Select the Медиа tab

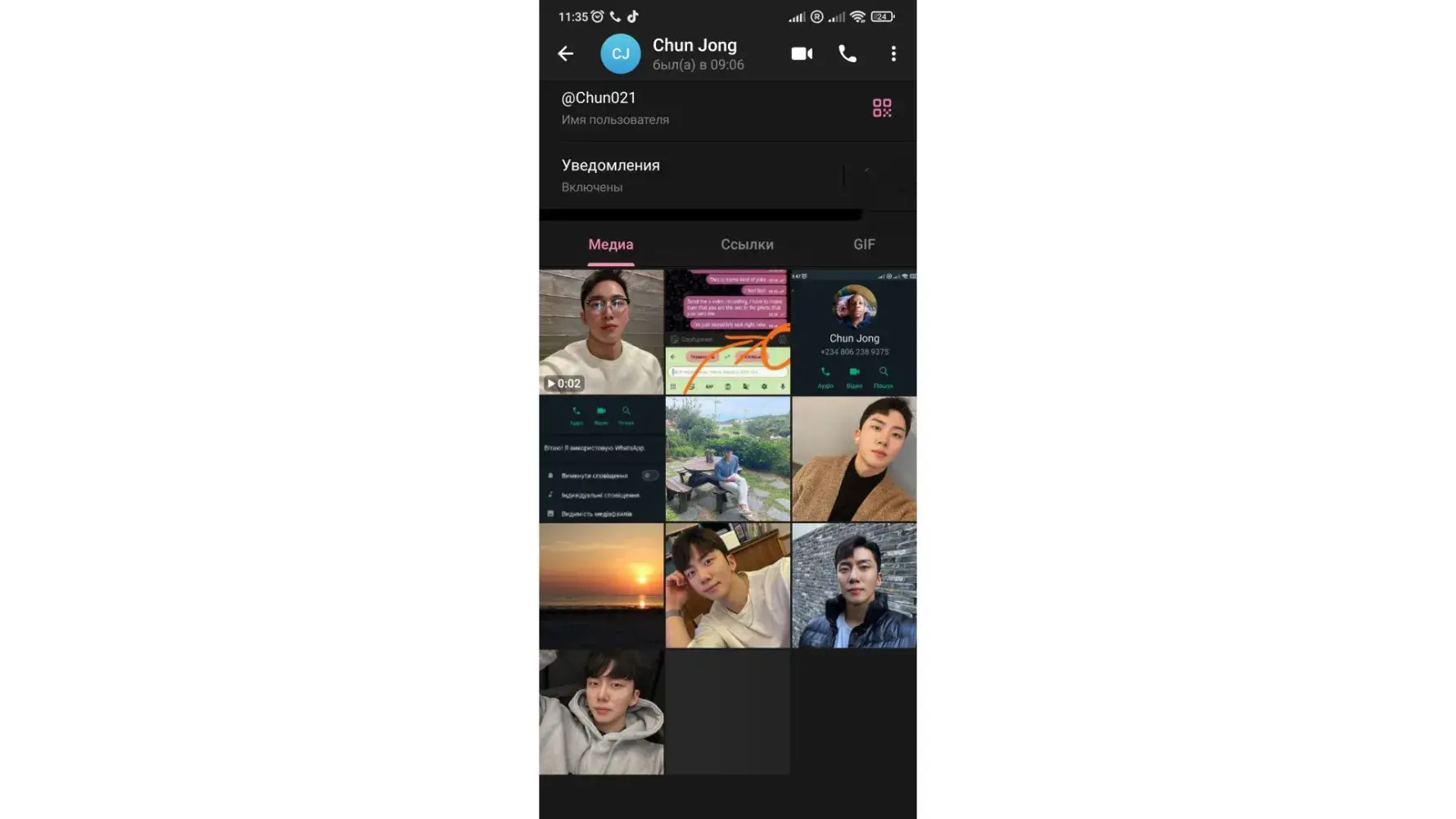click(x=611, y=244)
